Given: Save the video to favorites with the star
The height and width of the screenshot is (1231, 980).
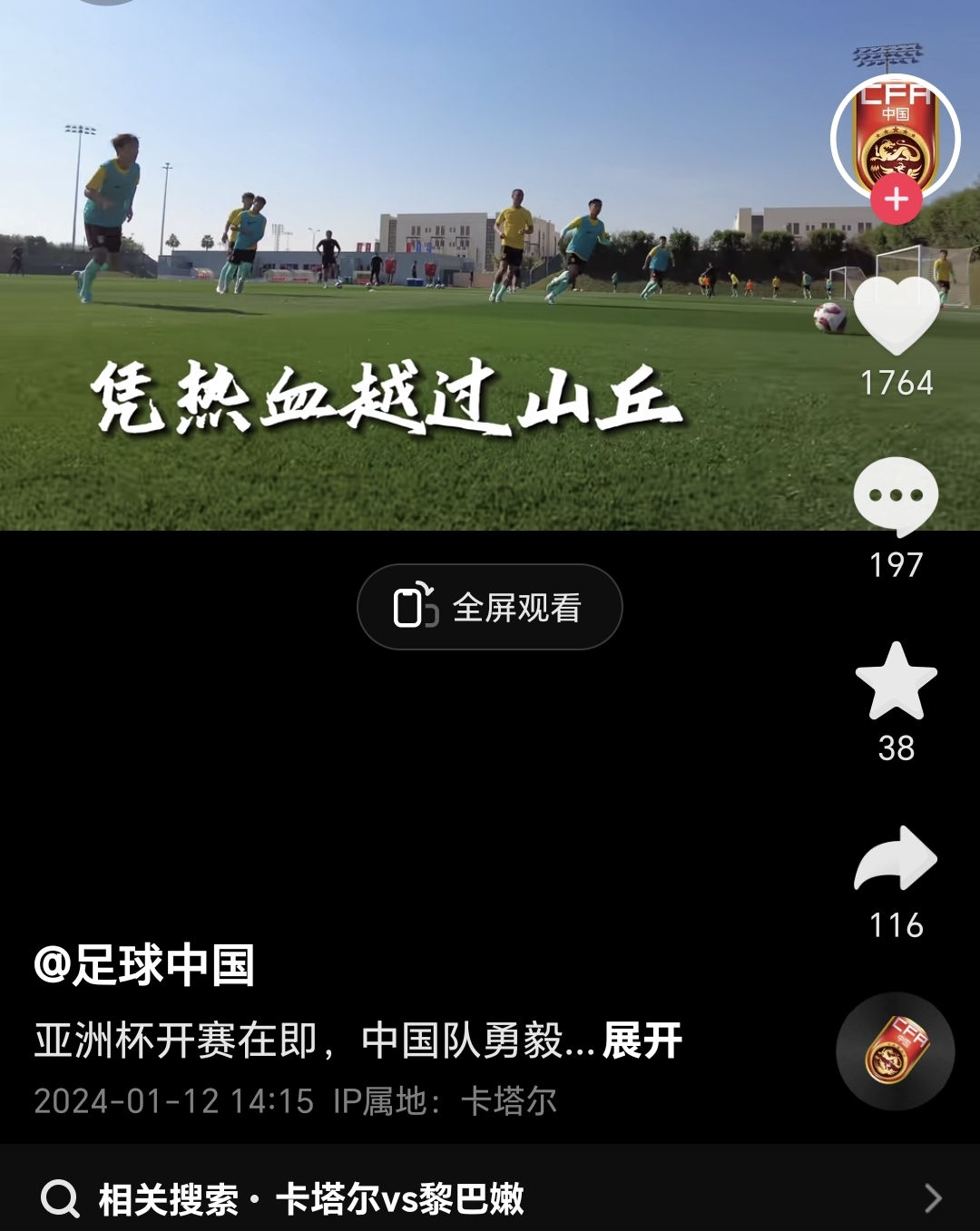Looking at the screenshot, I should click(896, 681).
